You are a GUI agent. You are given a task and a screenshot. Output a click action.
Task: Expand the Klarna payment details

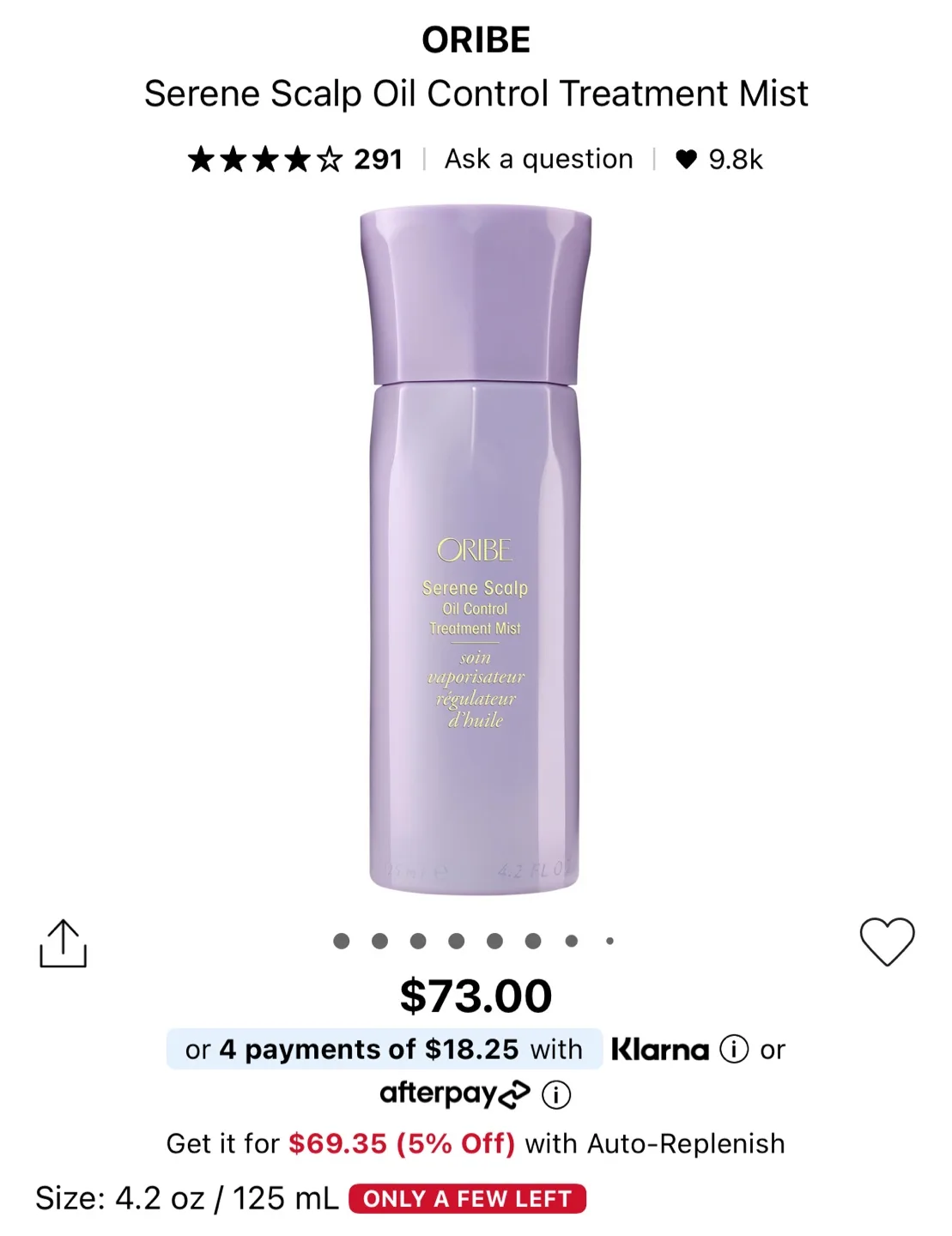point(734,1049)
